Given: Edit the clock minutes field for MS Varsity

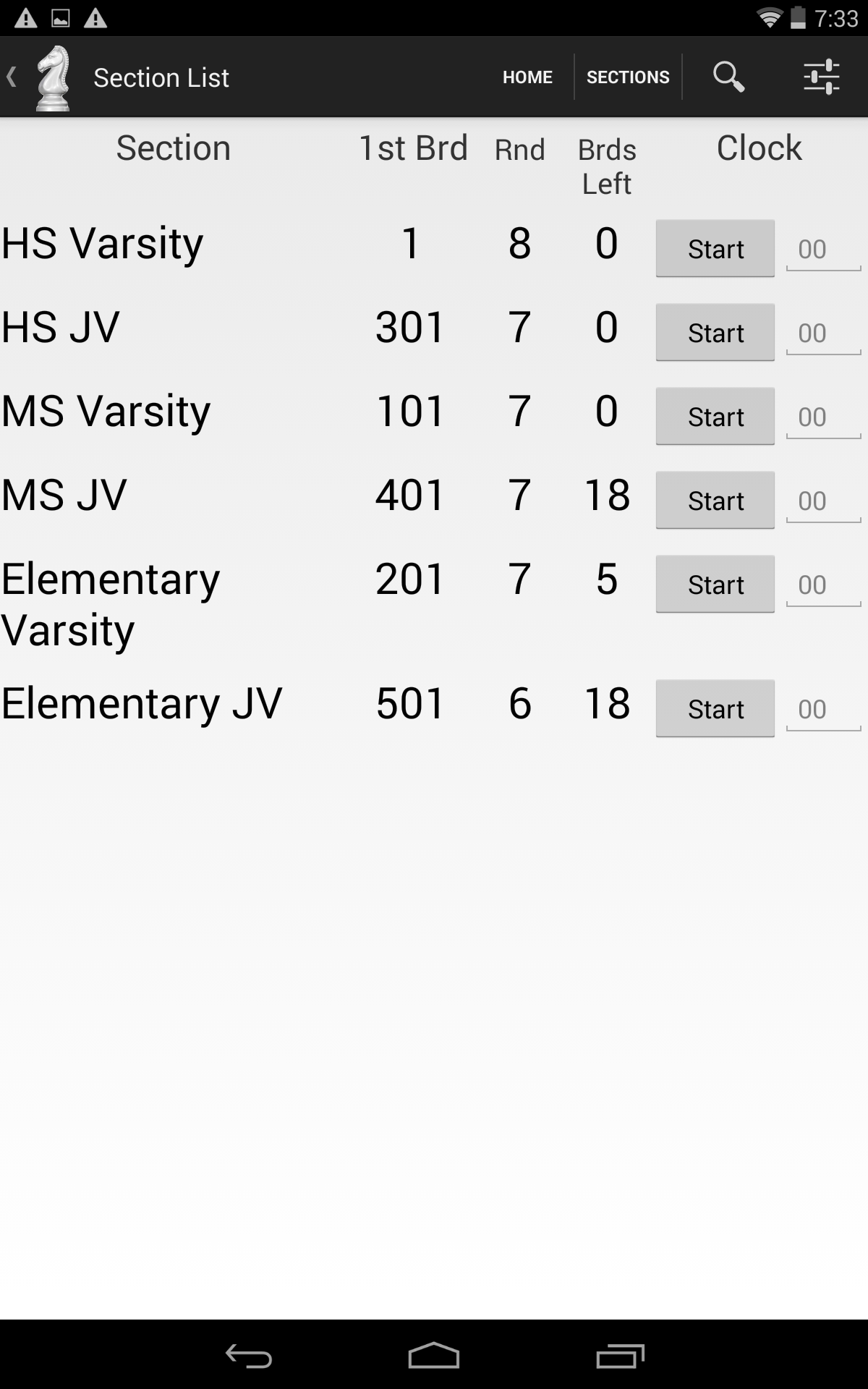Looking at the screenshot, I should (823, 417).
